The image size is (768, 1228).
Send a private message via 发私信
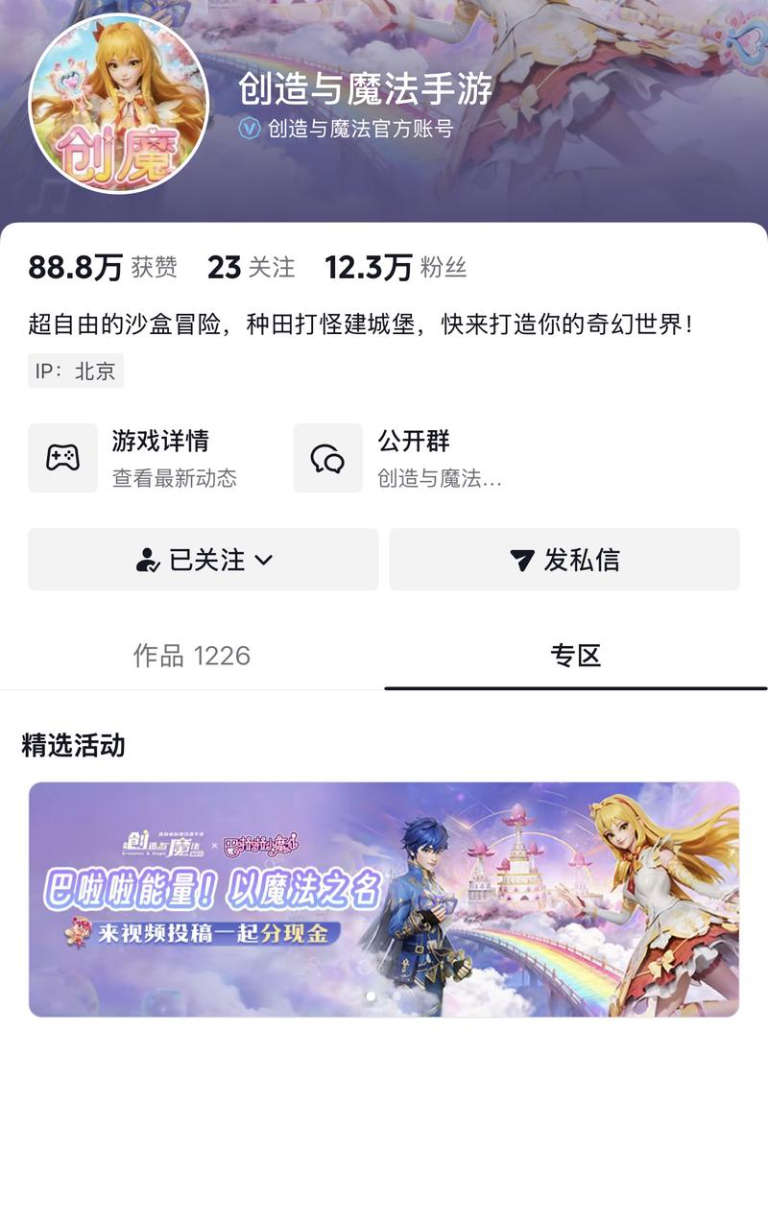(564, 560)
